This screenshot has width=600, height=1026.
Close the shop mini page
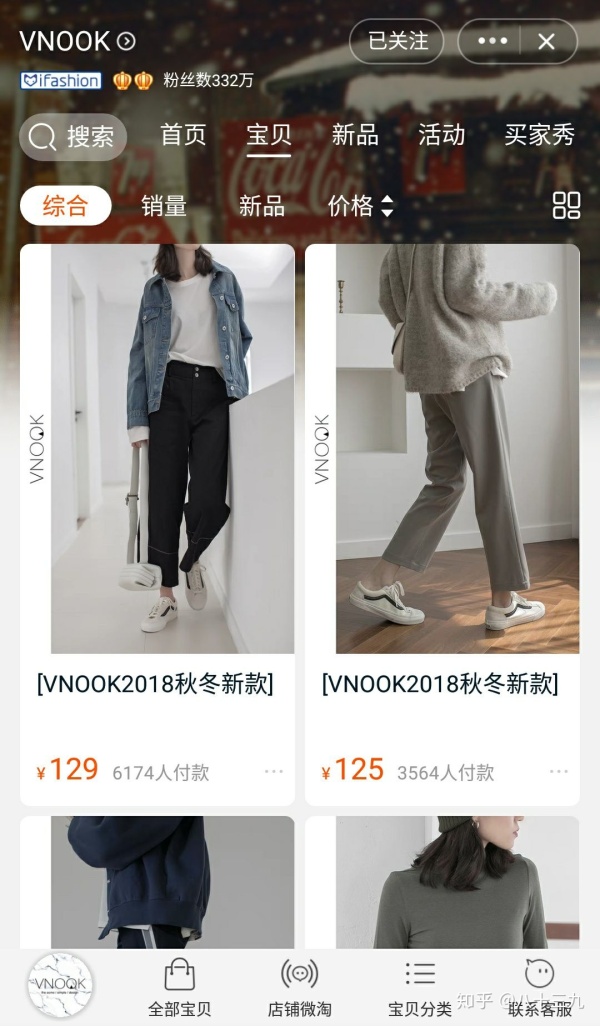click(x=546, y=42)
